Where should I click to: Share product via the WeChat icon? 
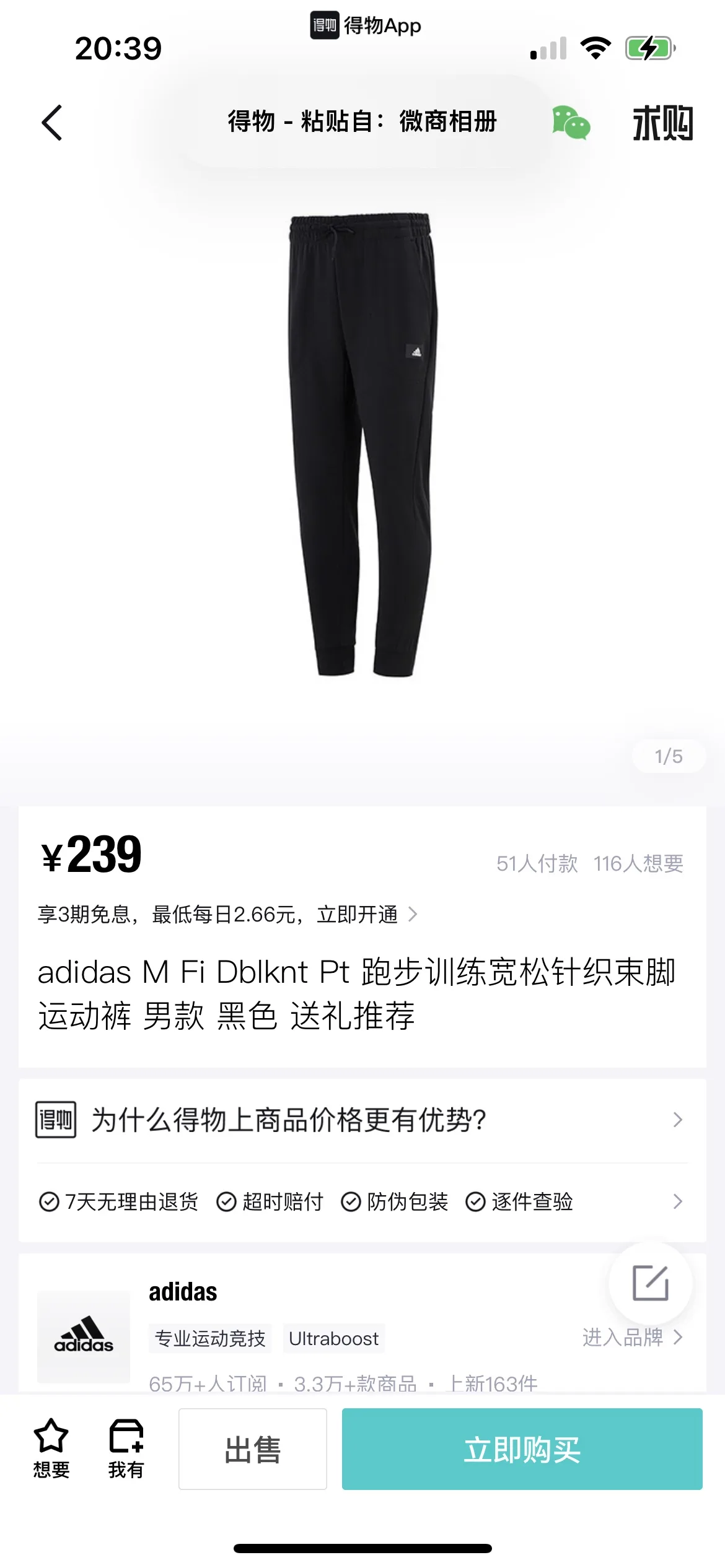(x=571, y=123)
